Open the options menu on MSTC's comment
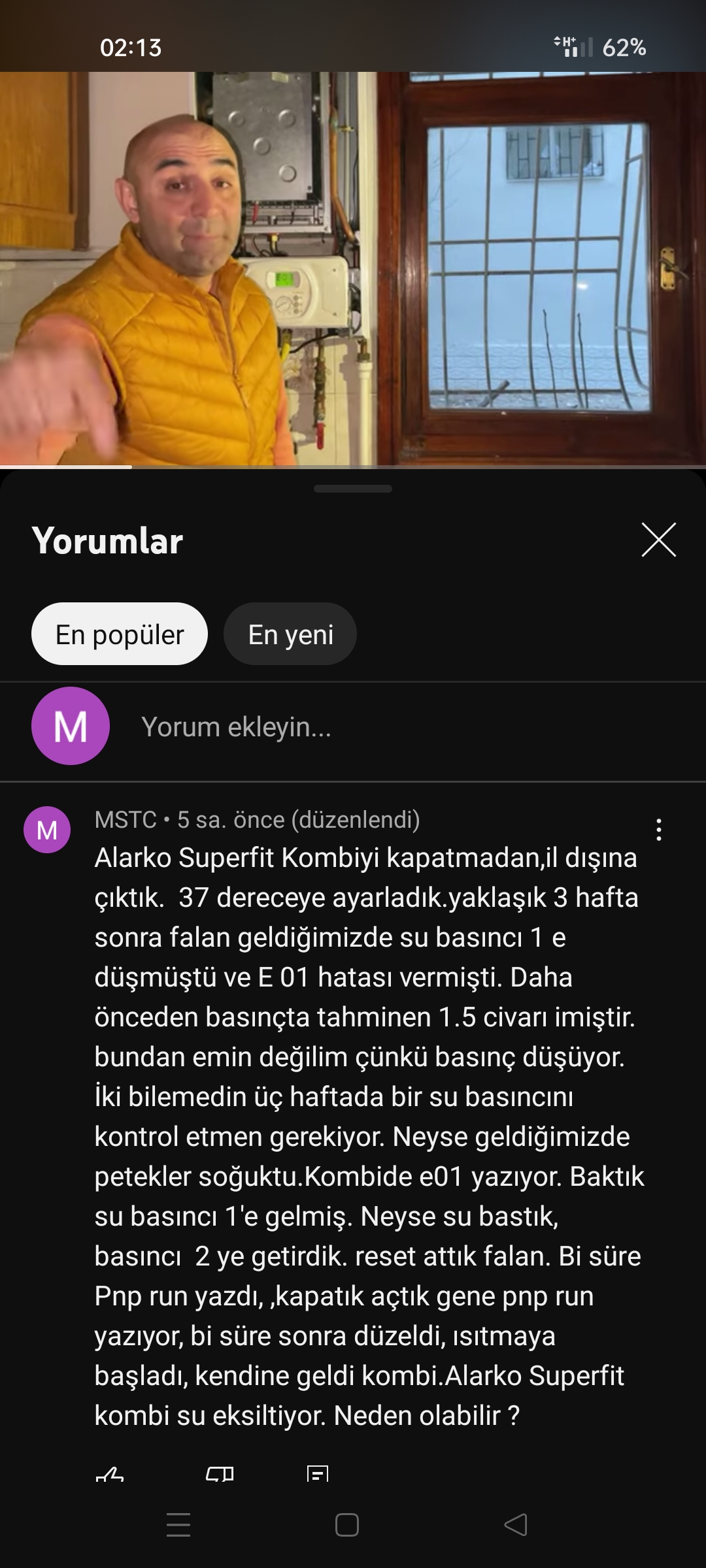This screenshot has height=1568, width=706. [x=658, y=830]
